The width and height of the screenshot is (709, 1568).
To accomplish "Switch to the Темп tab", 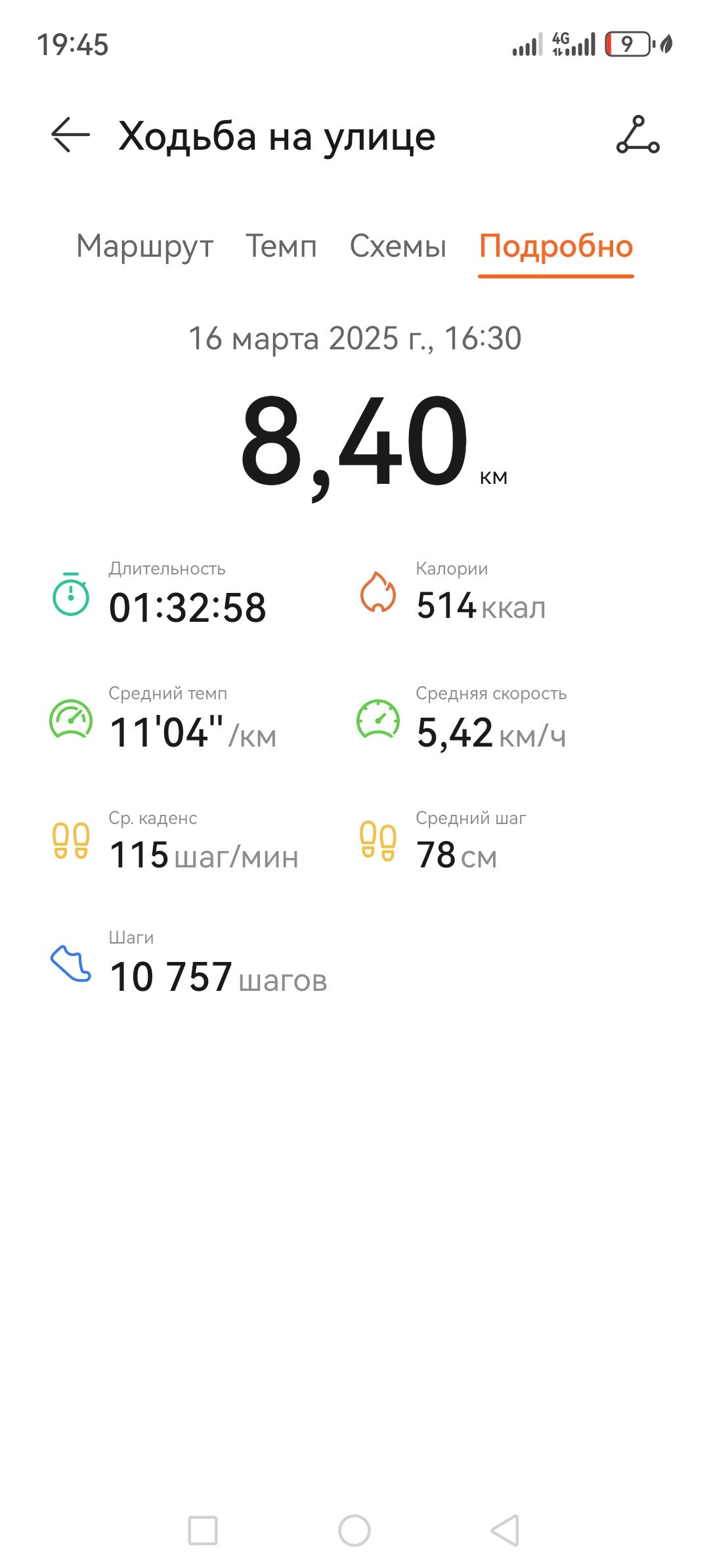I will (x=282, y=247).
